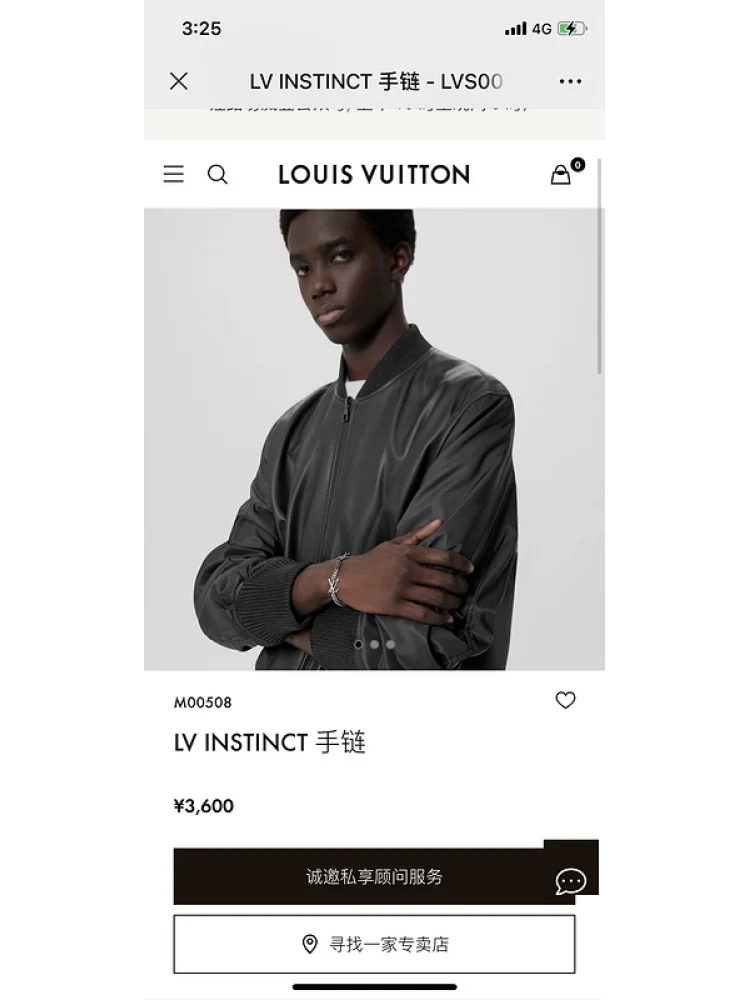Open the shopping bag

(561, 175)
